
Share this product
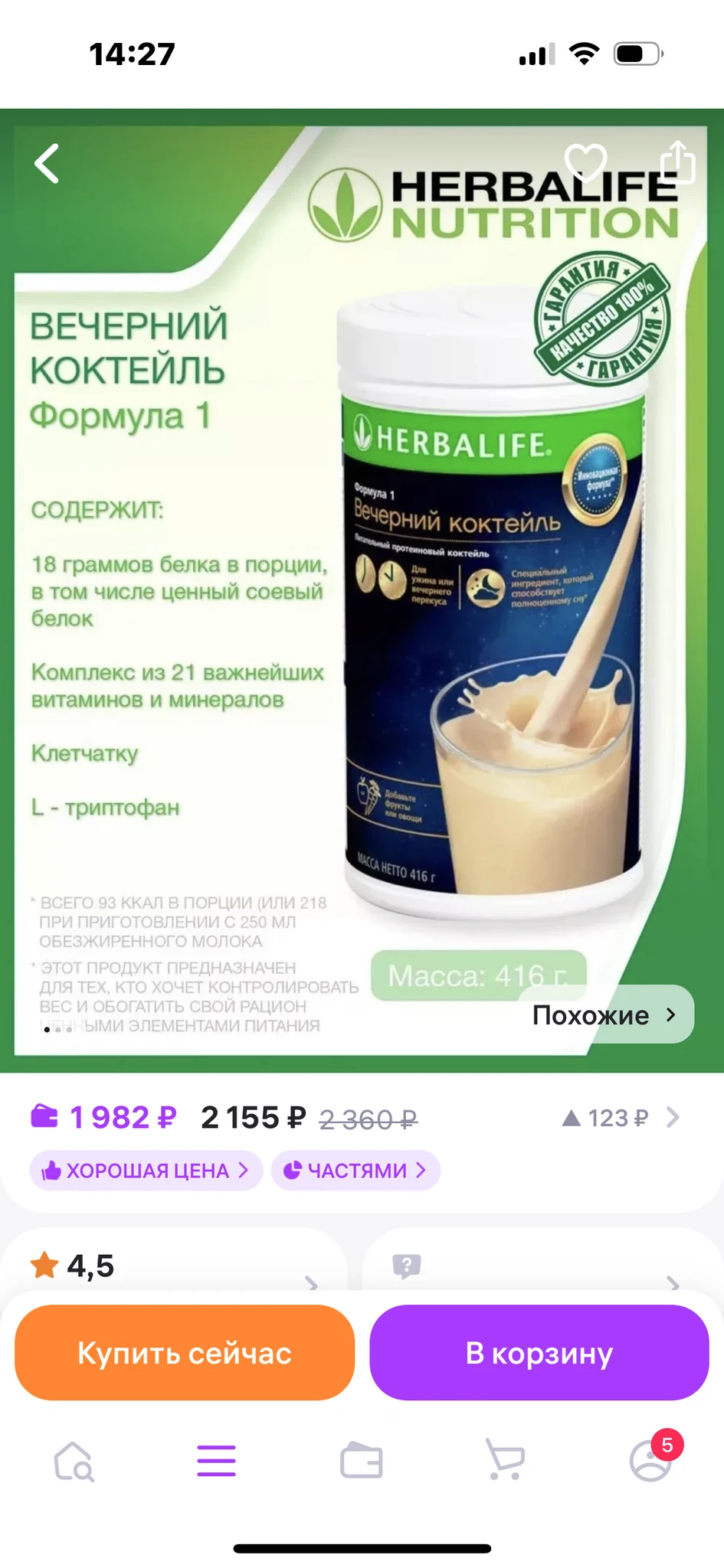[x=677, y=162]
